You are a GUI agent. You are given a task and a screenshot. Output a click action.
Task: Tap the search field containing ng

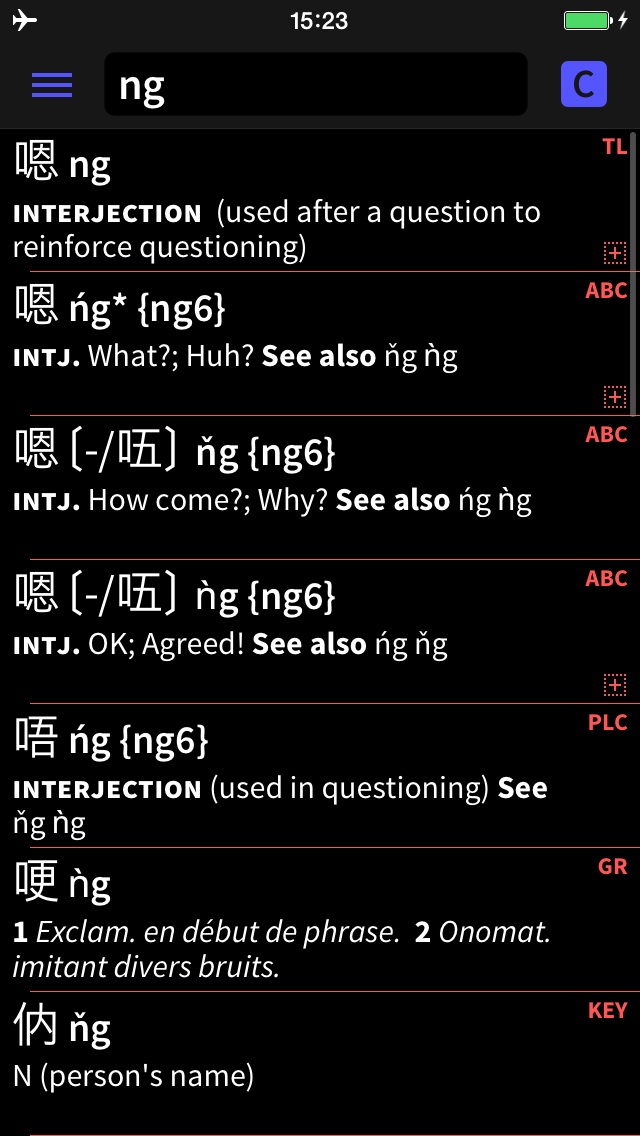pos(315,85)
